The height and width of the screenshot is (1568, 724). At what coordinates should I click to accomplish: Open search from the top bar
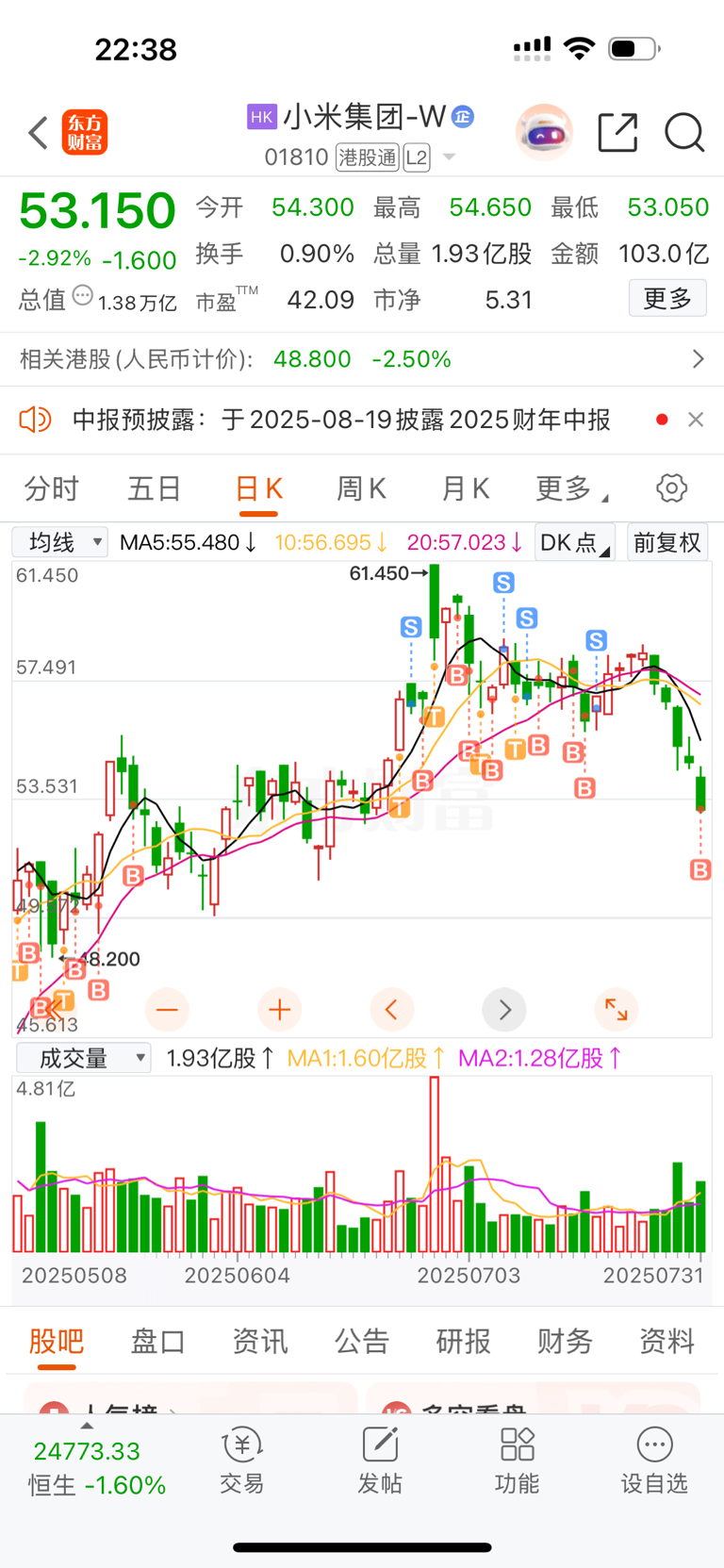(684, 133)
